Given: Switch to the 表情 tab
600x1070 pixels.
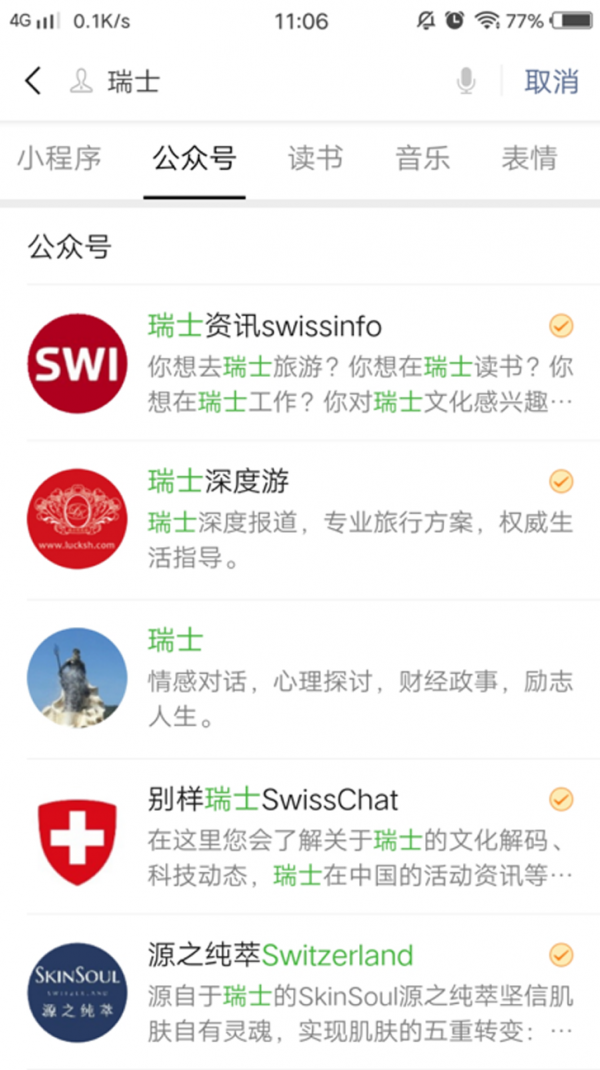Looking at the screenshot, I should [530, 158].
